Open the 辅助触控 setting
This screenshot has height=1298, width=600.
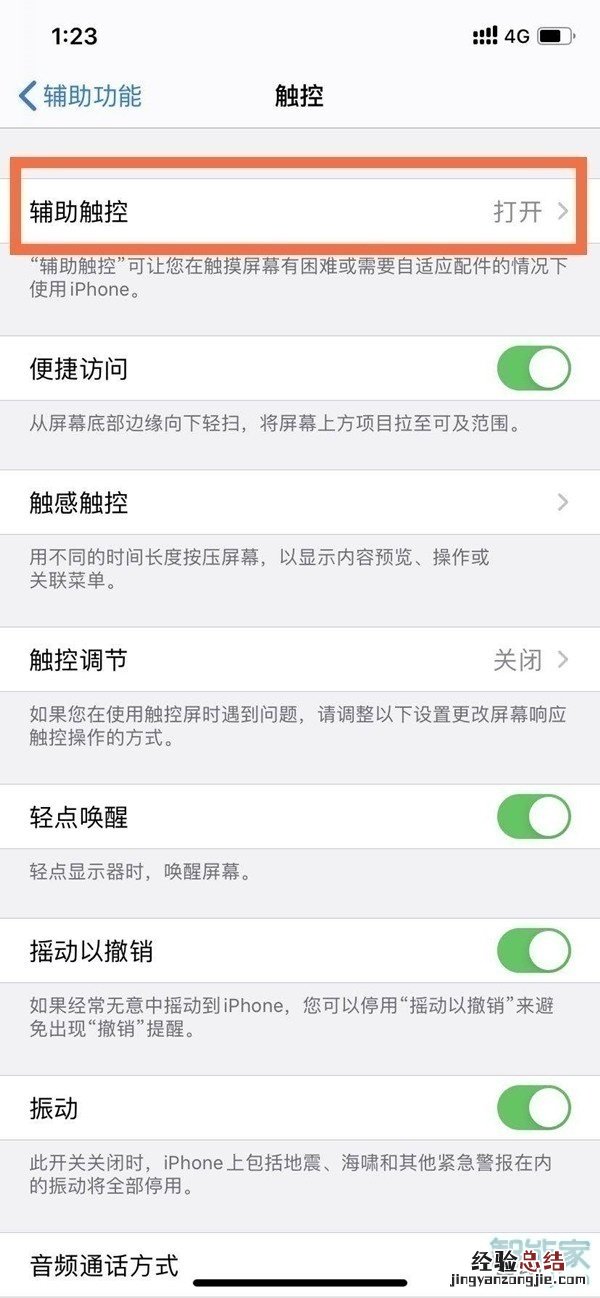pos(299,211)
